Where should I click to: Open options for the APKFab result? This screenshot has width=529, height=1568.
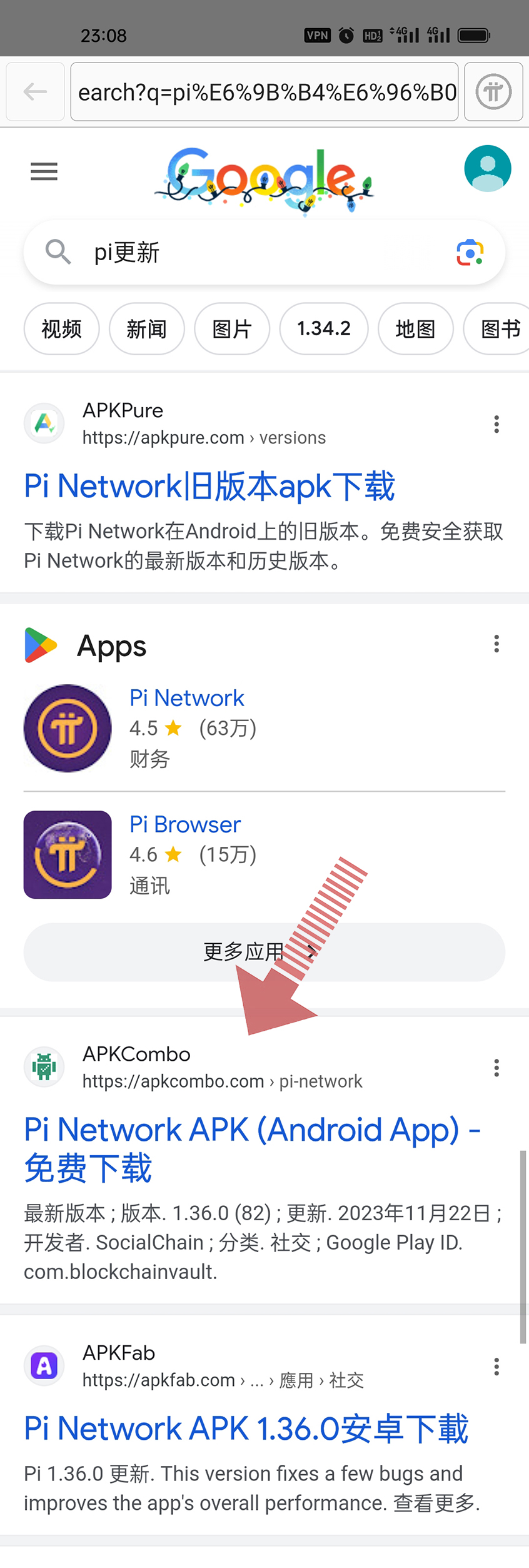(496, 1367)
